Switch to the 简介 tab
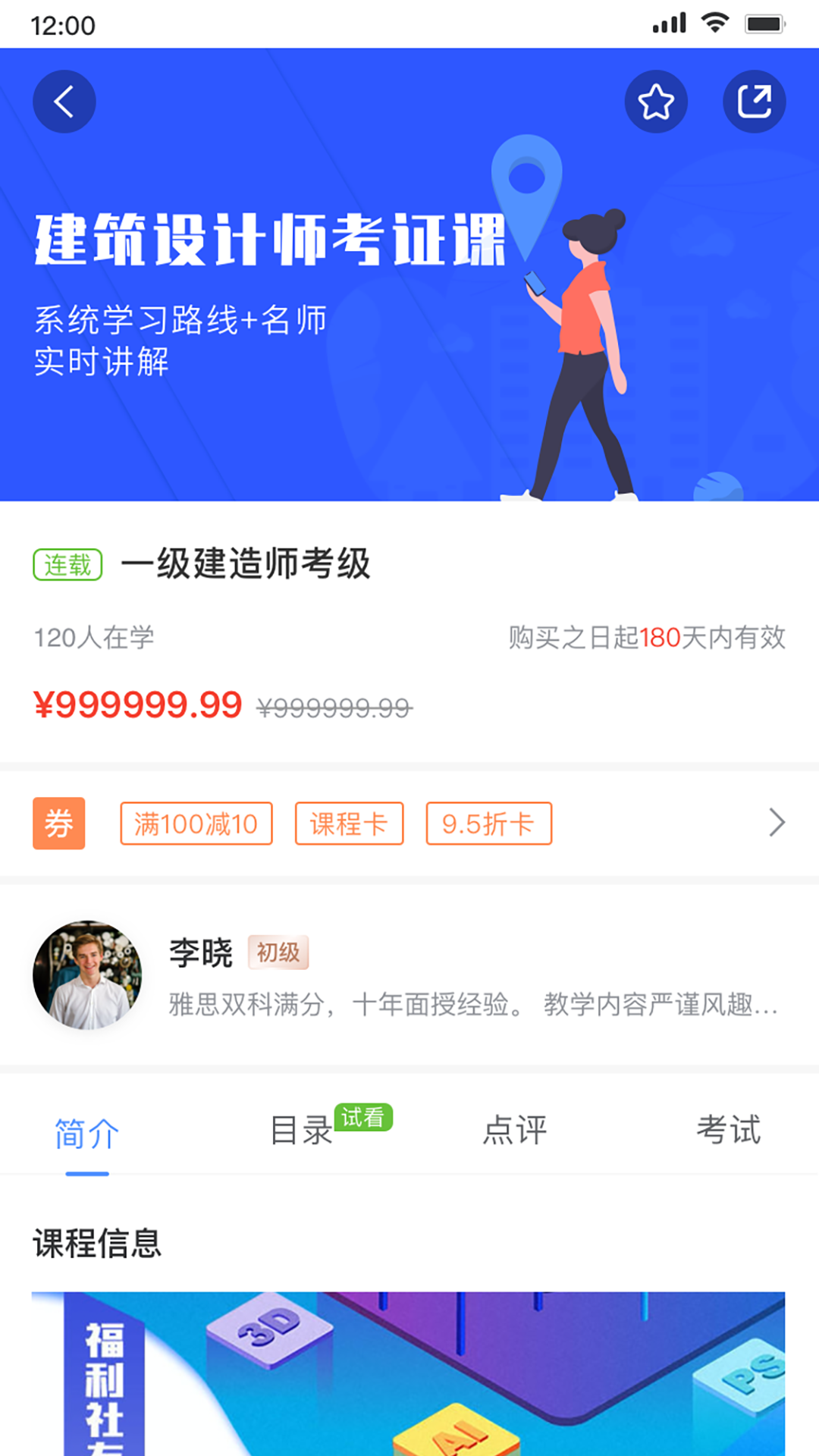 pos(87,1133)
